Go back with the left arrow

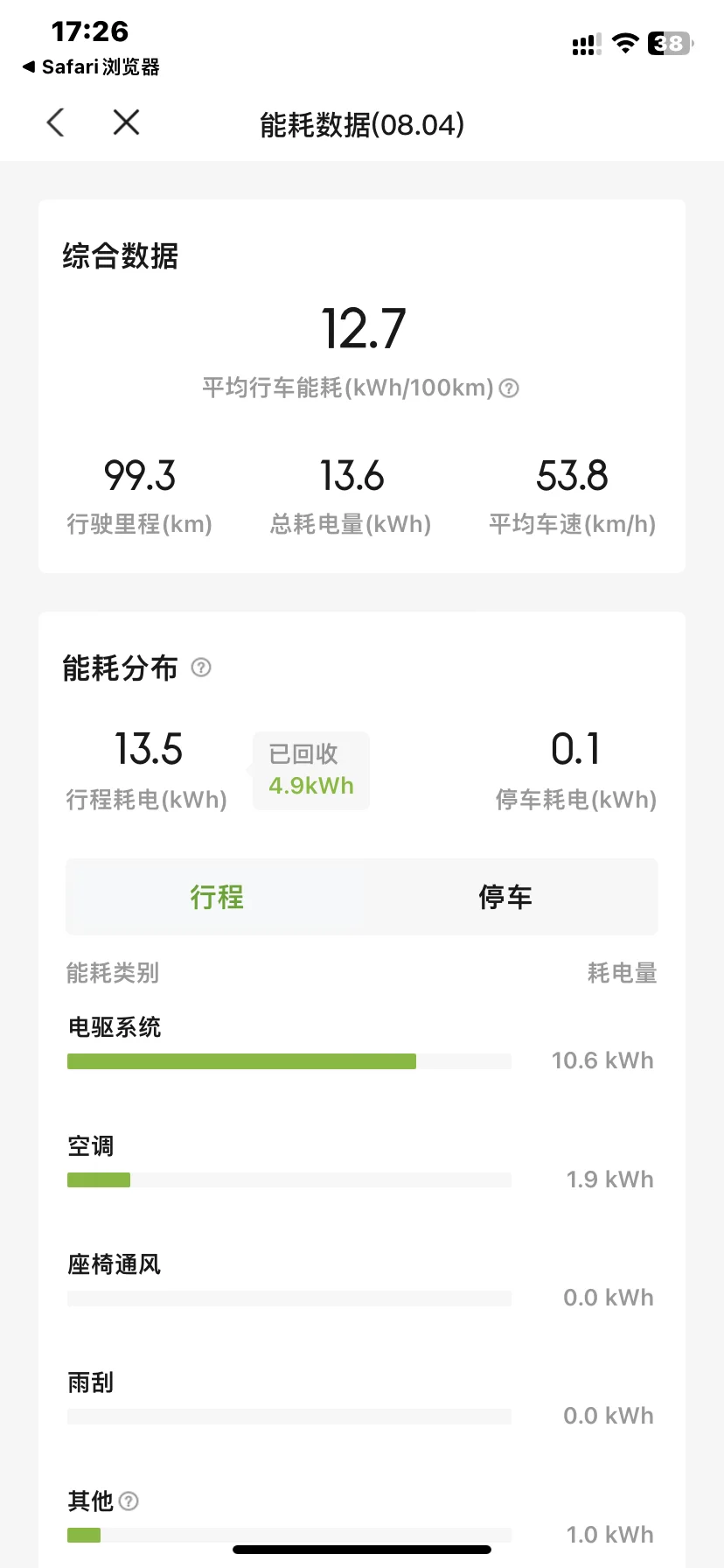56,122
